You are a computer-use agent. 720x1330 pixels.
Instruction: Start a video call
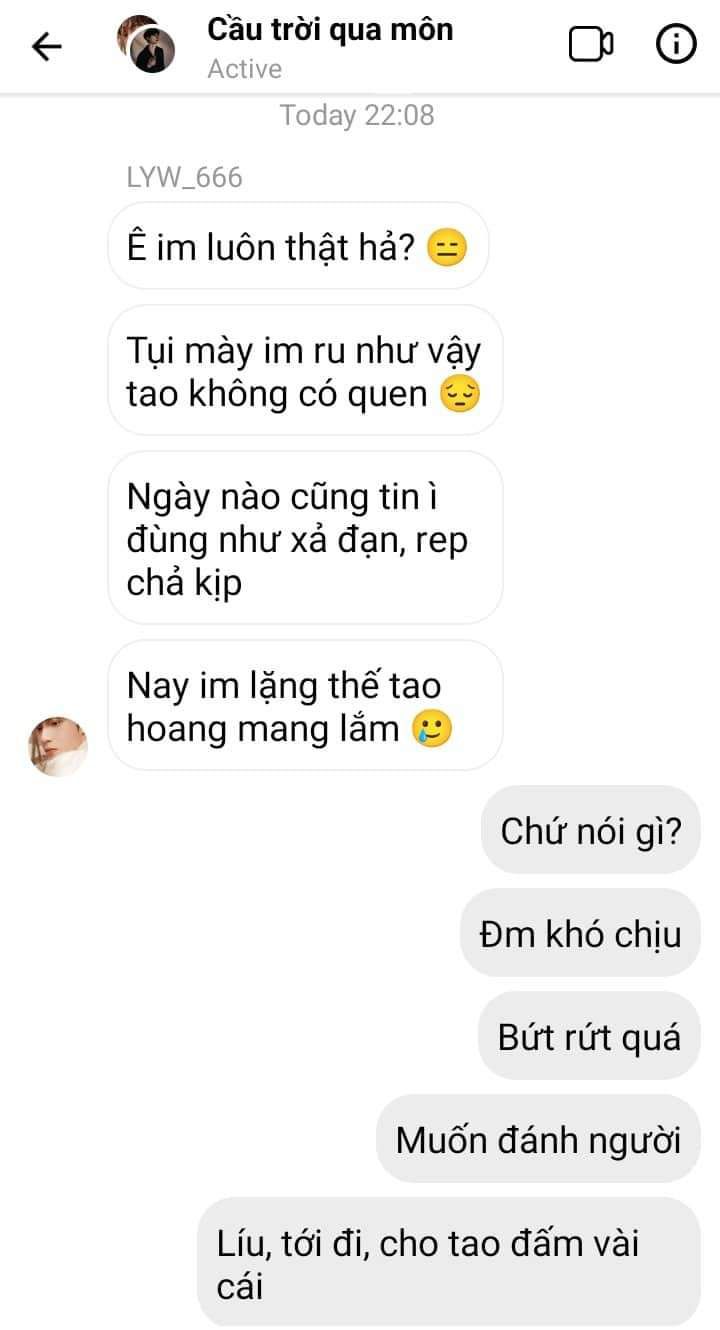(591, 45)
